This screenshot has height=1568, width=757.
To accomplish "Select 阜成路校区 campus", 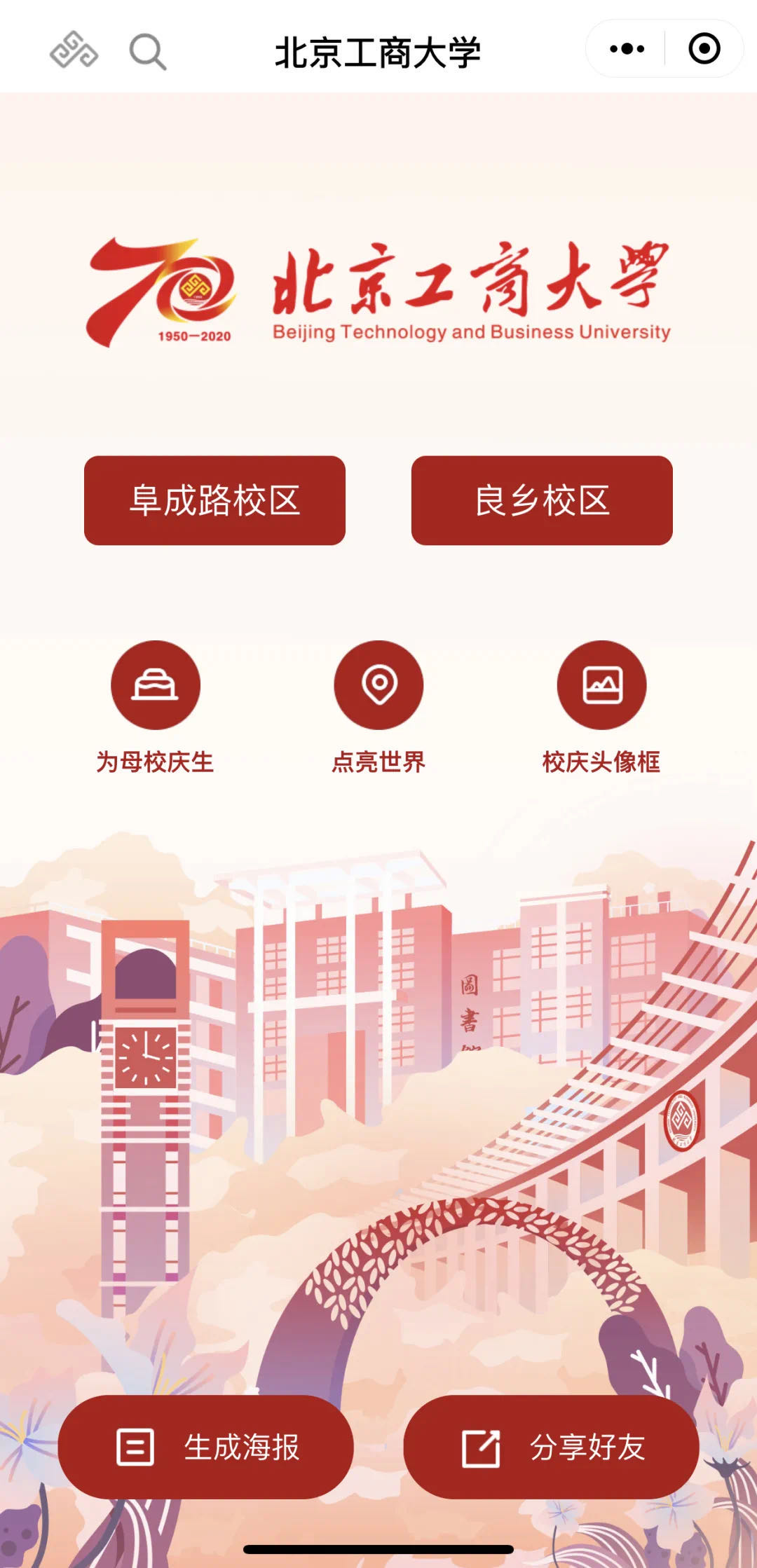I will [x=214, y=500].
